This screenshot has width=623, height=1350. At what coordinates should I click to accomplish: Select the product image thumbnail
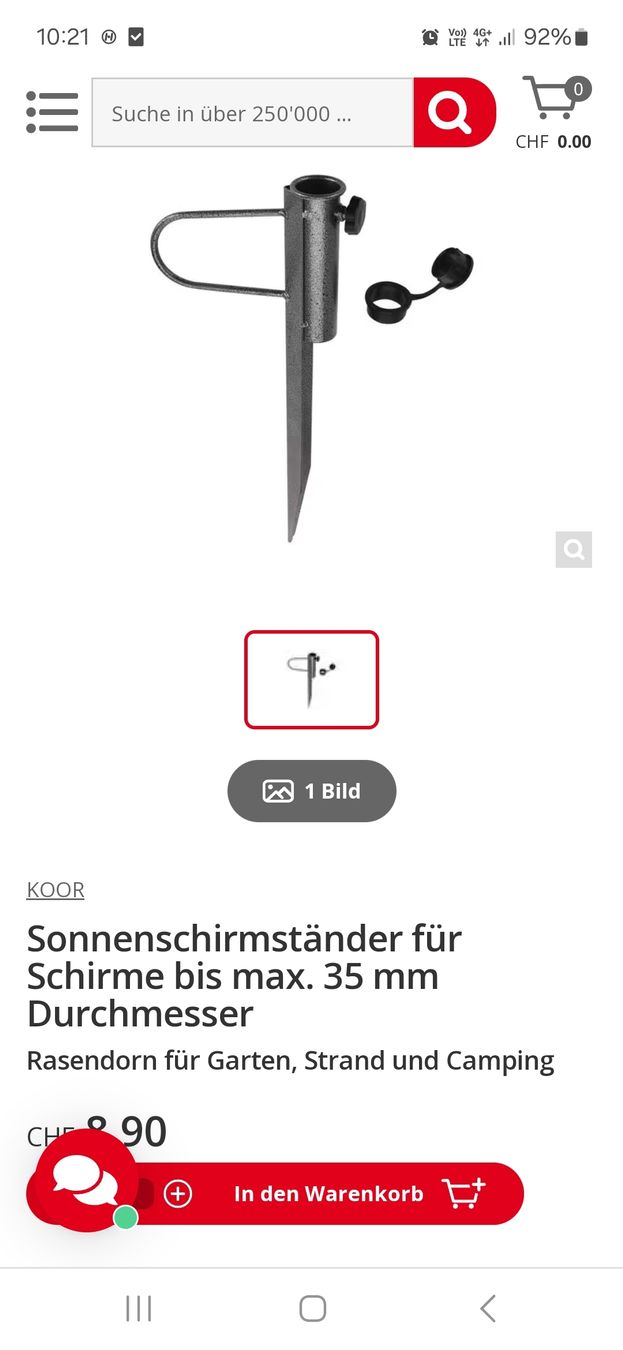tap(312, 679)
